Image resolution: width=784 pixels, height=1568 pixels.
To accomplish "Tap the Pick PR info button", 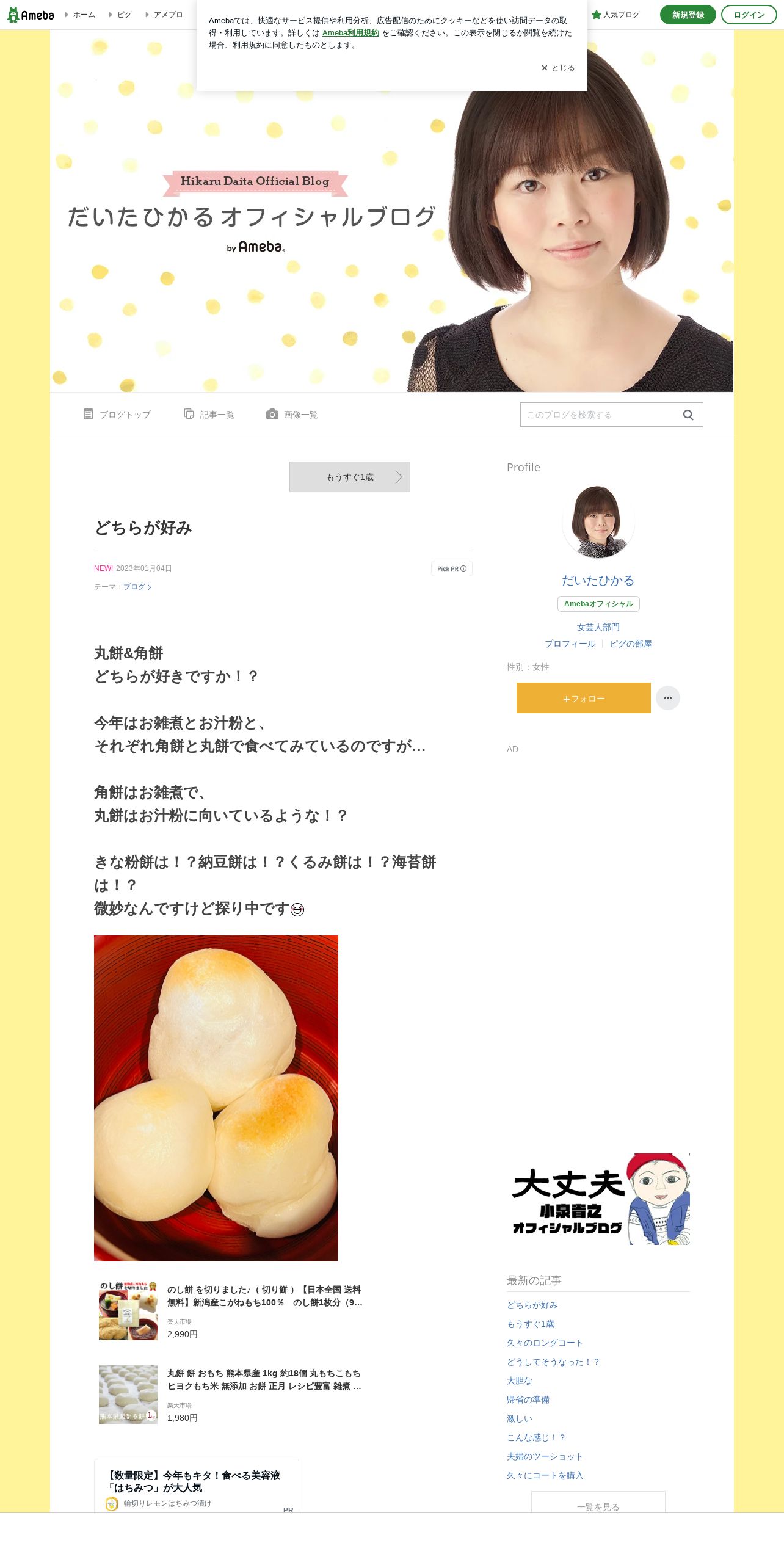I will pyautogui.click(x=452, y=568).
